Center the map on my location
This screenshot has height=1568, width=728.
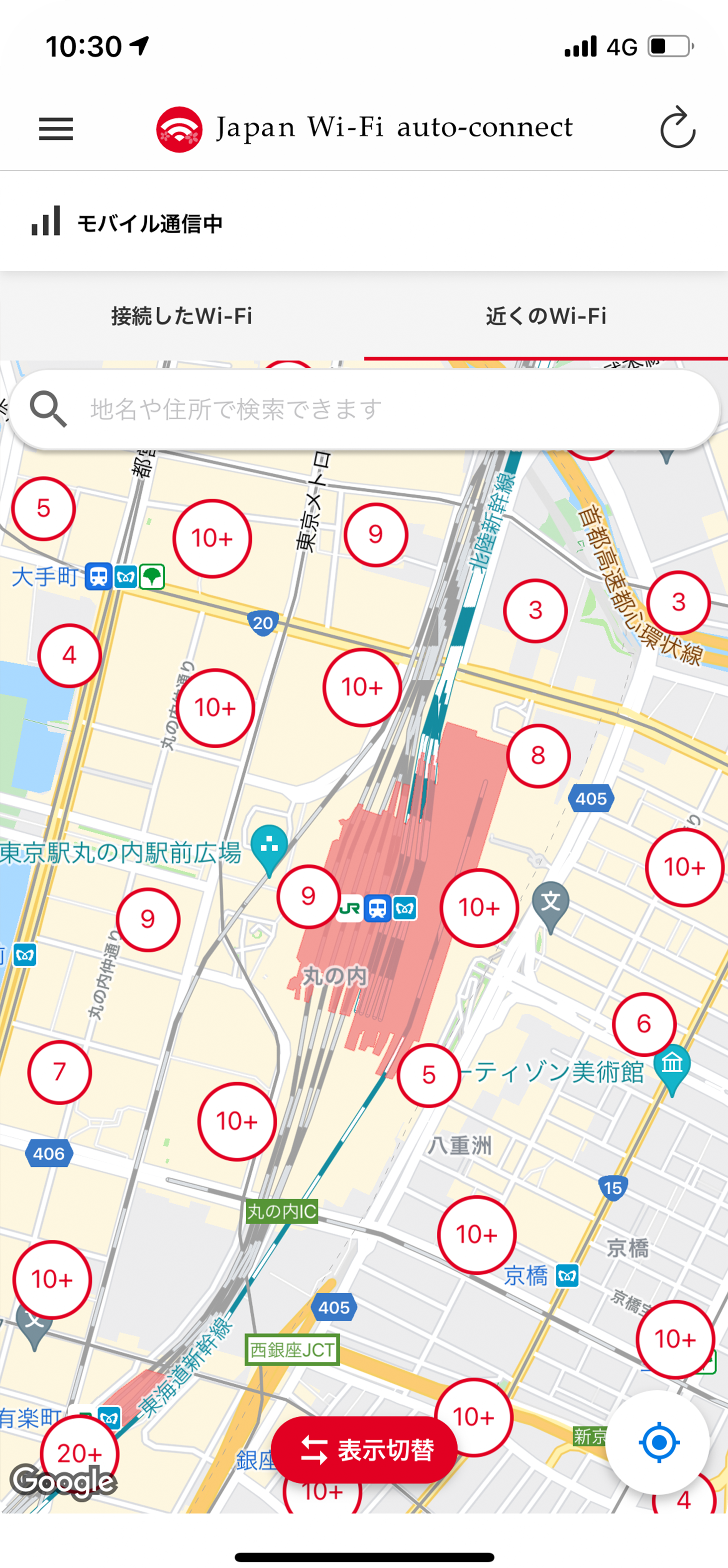659,1443
